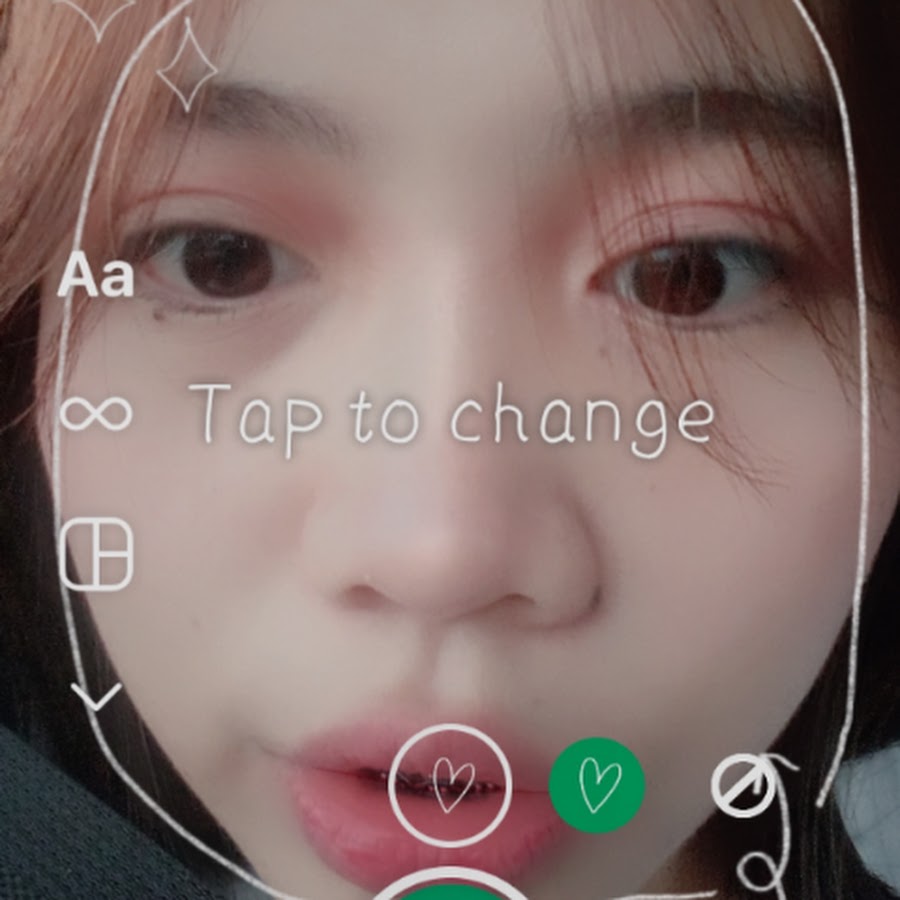Select the Boomerang infinity mode
The image size is (900, 900).
[96, 413]
